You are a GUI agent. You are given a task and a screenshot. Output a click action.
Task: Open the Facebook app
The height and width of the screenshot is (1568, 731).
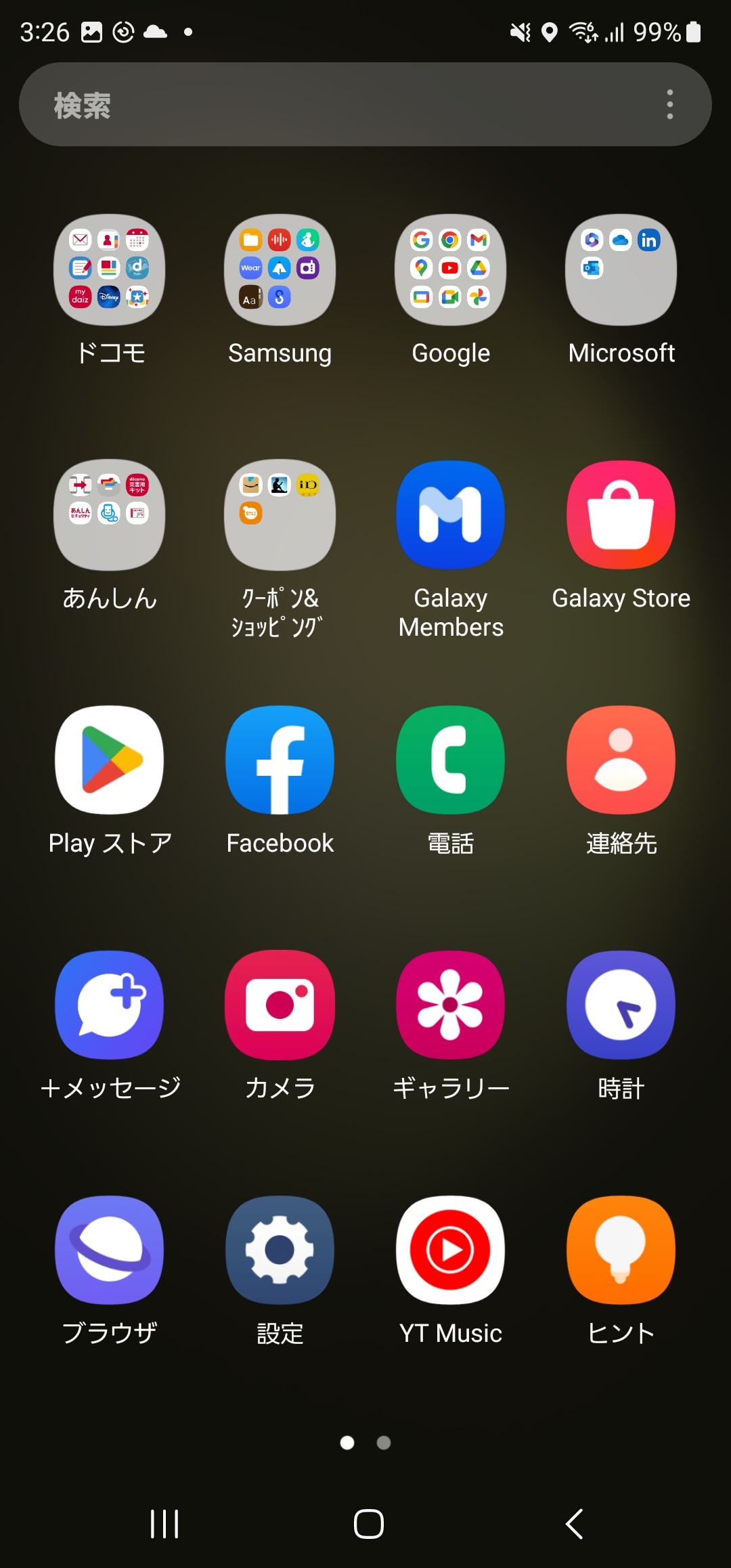pos(280,760)
